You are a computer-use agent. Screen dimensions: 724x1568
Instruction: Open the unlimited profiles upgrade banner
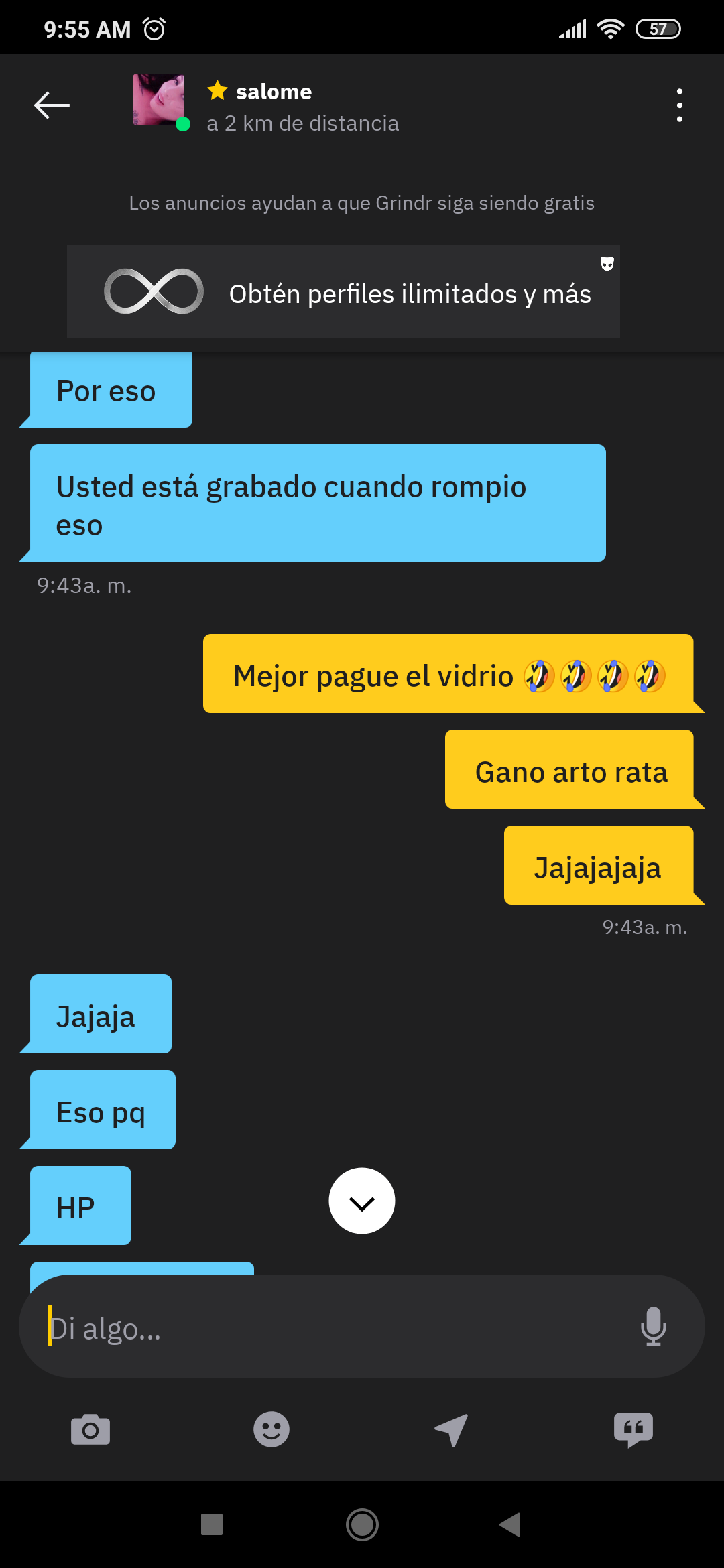(343, 292)
